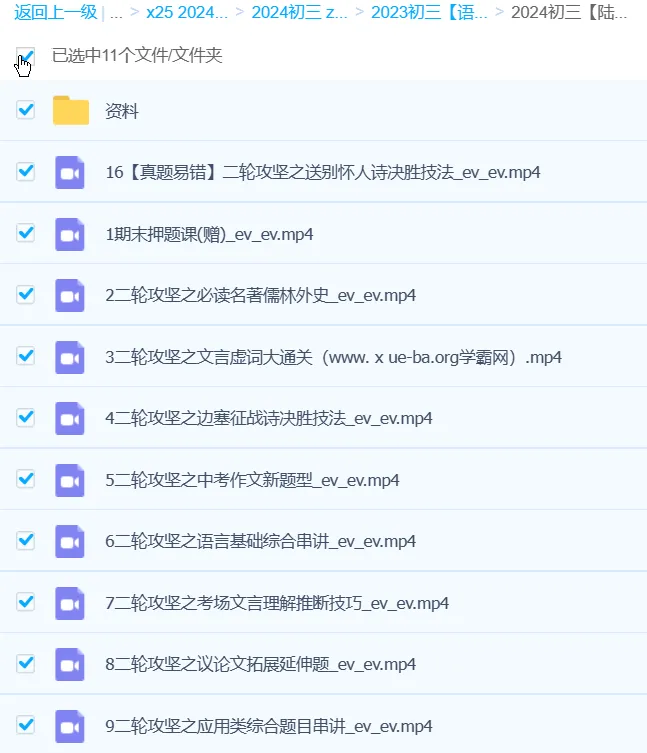647x753 pixels.
Task: Deselect 3二轮攻坚之文言虚词大通关 checkbox
Action: pos(26,356)
